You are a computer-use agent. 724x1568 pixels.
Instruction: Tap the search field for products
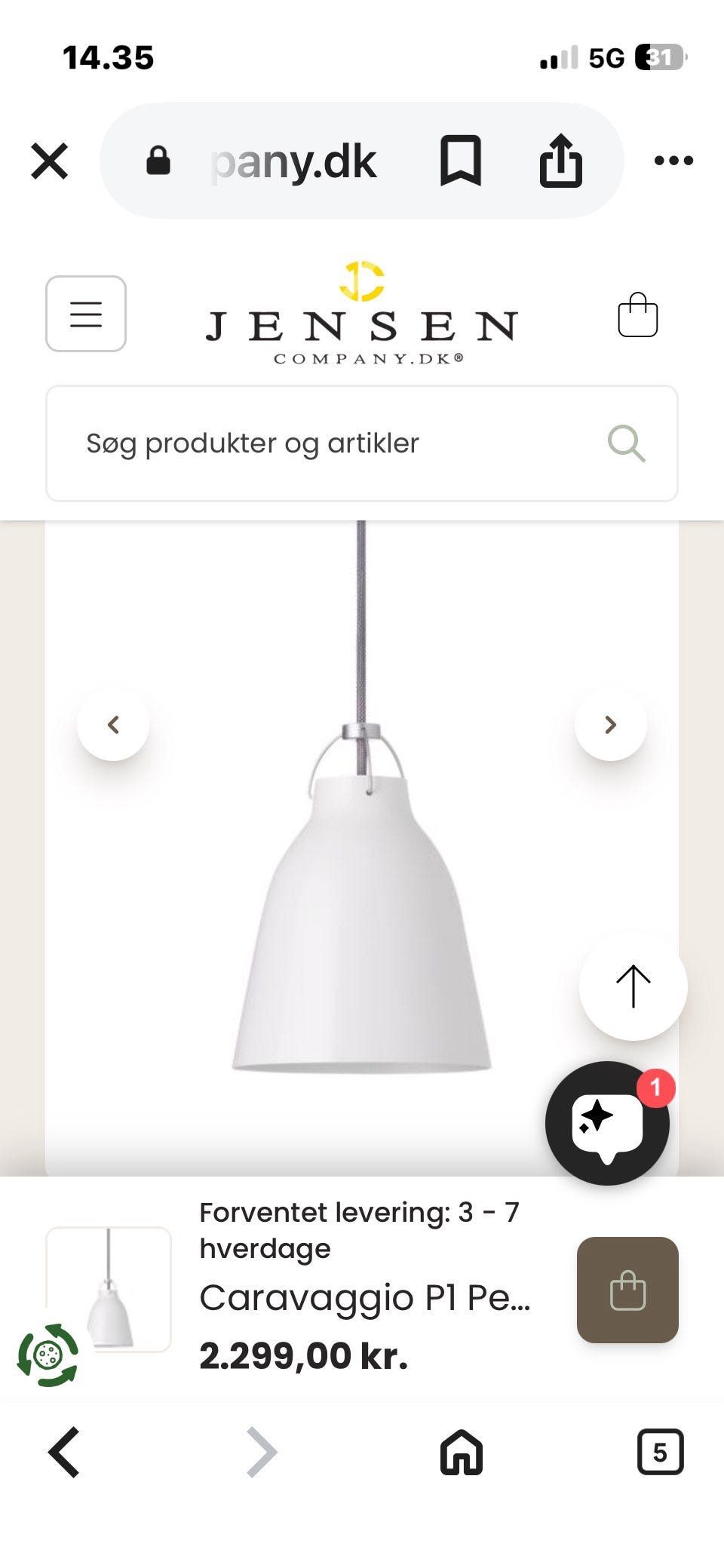(x=302, y=443)
